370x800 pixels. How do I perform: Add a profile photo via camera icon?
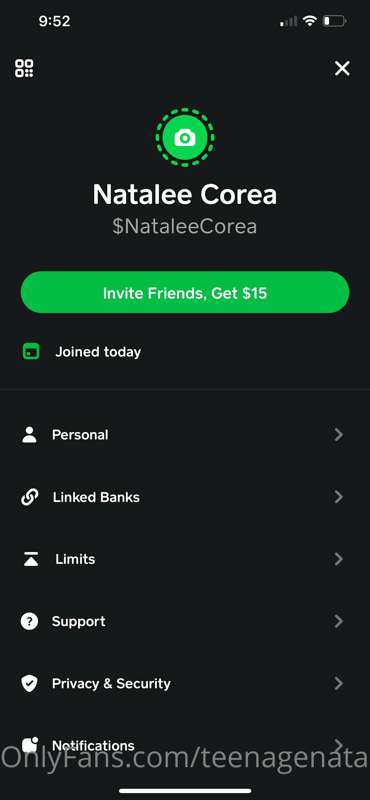[x=185, y=137]
